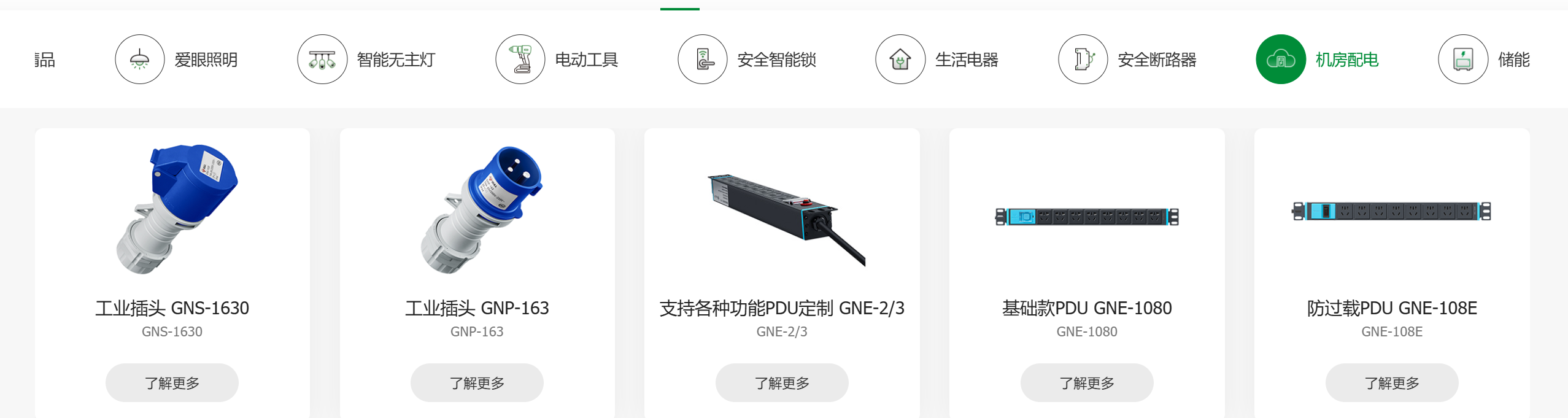This screenshot has width=1568, height=418.
Task: Tap 了解更多 under 基础款PDU GNE-1080
Action: (1087, 383)
